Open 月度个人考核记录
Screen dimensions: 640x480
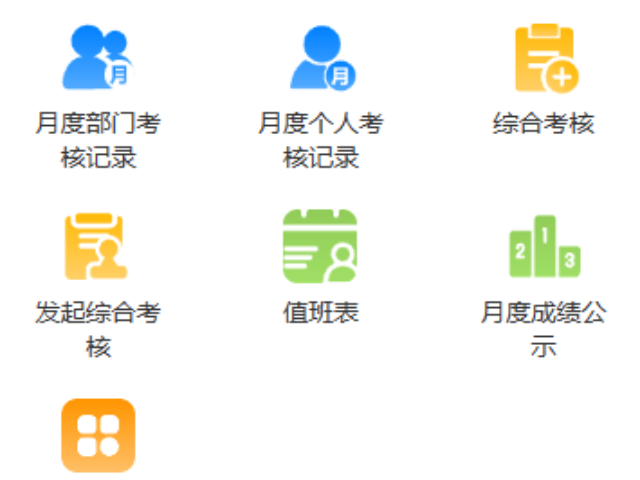pos(321,60)
